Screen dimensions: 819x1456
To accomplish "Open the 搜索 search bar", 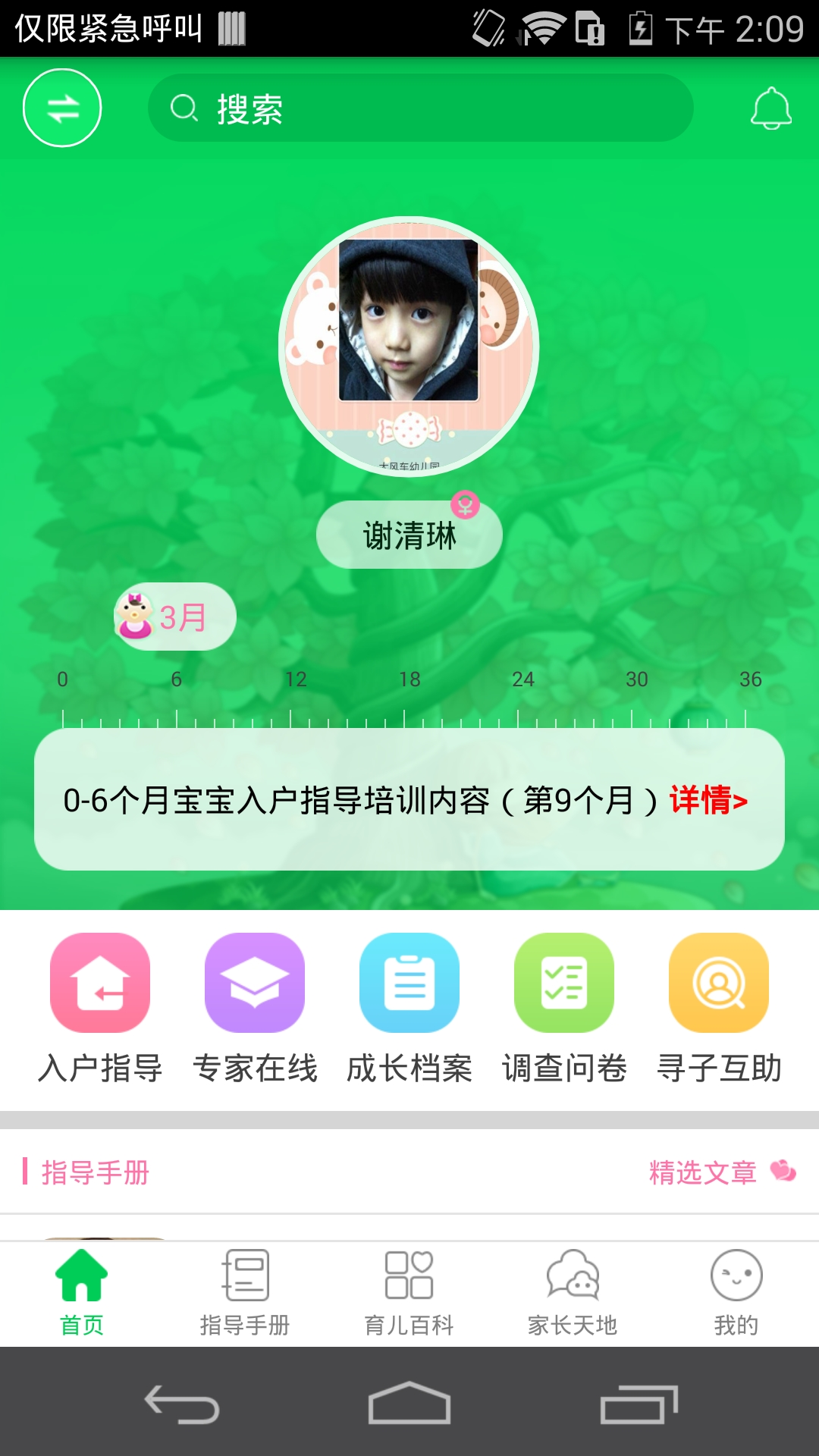I will point(420,108).
